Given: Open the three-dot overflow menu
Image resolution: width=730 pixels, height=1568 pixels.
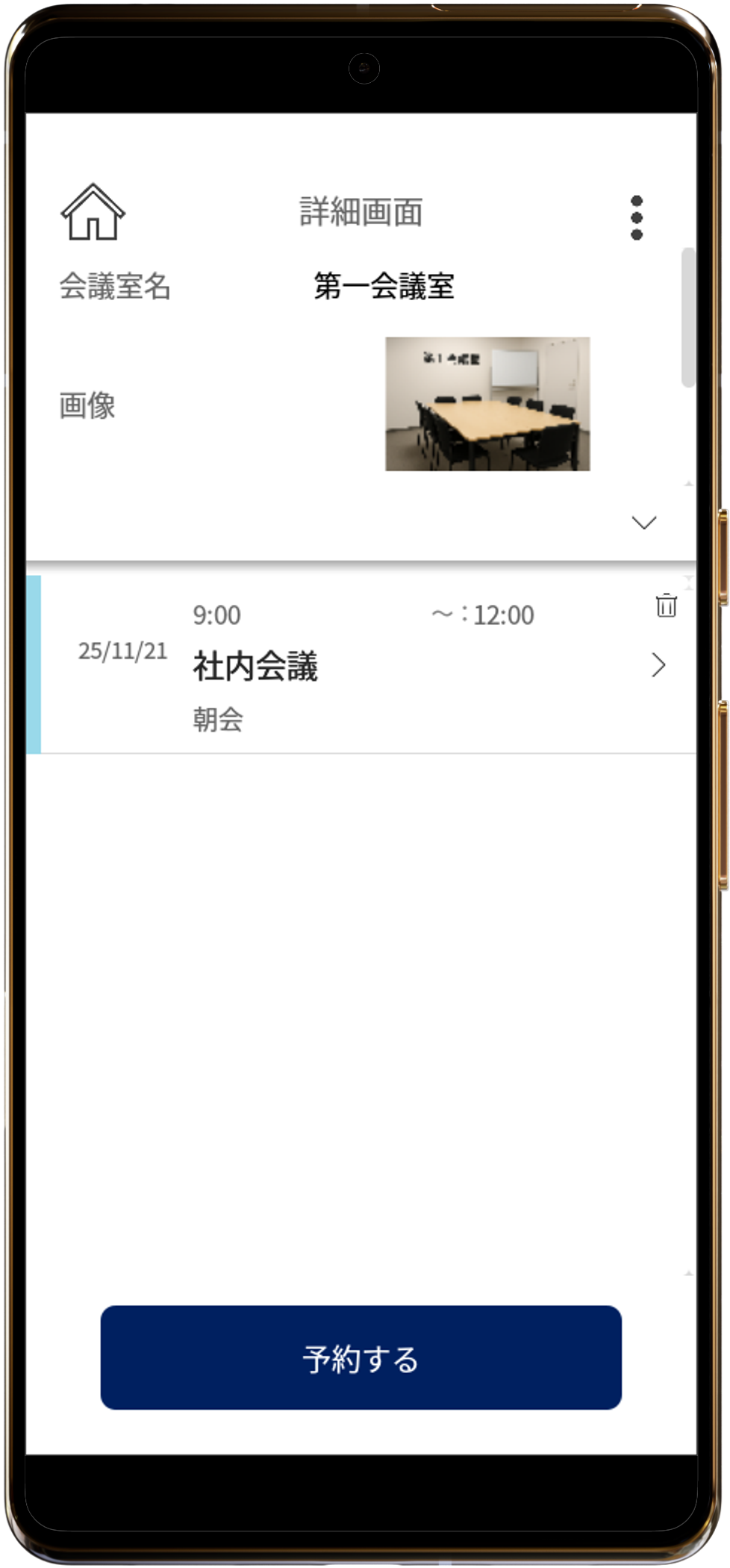Looking at the screenshot, I should (636, 218).
